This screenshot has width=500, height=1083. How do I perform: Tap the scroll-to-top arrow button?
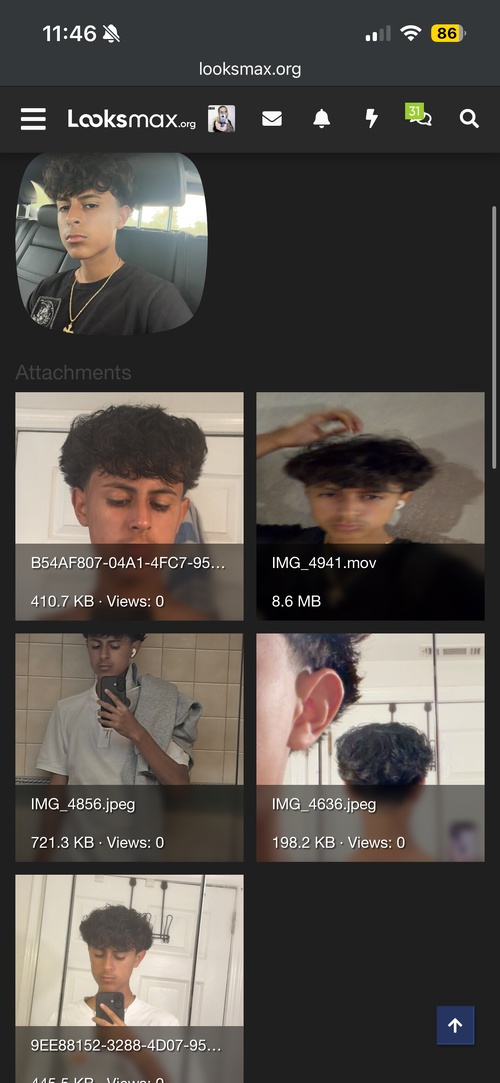[x=455, y=1026]
